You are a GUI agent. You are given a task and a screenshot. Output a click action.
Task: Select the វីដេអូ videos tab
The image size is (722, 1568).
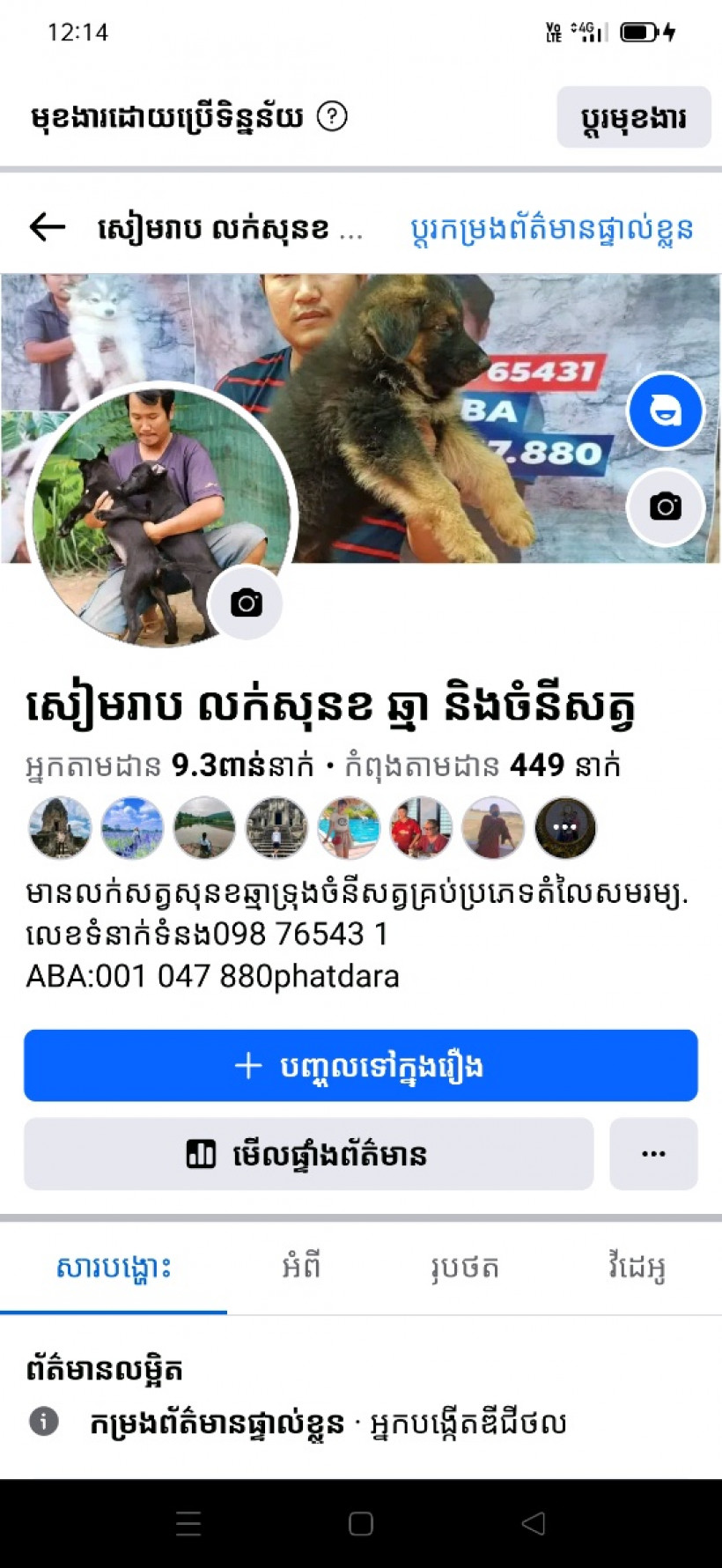pyautogui.click(x=634, y=1266)
